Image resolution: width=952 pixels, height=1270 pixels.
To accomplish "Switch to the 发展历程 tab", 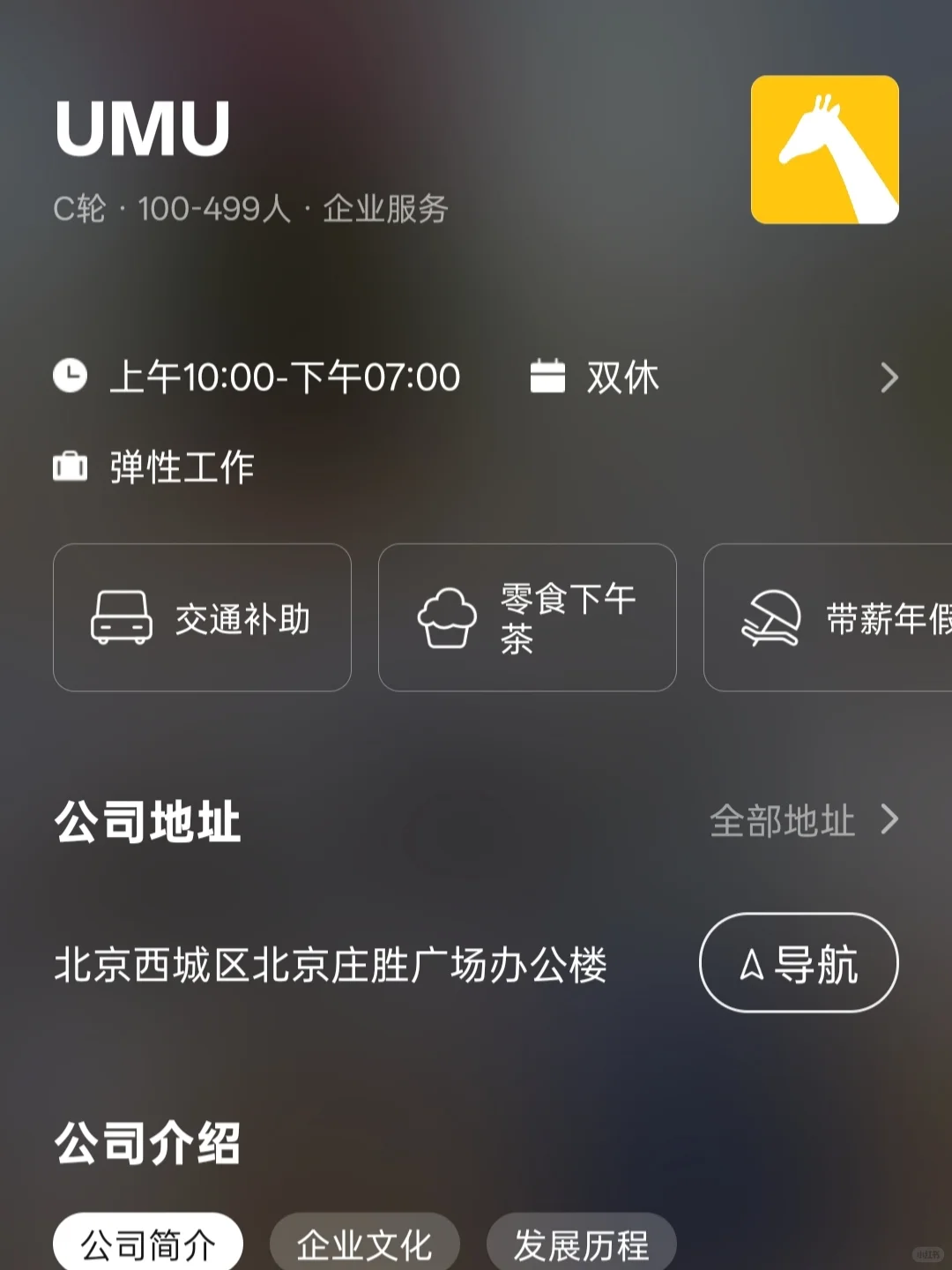I will 582,1244.
